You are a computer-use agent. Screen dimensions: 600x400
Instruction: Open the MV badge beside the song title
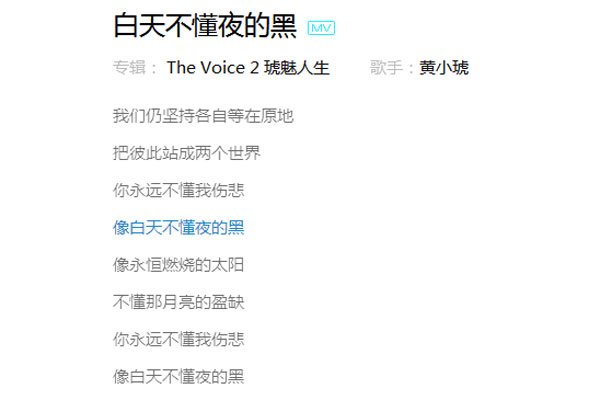[320, 28]
